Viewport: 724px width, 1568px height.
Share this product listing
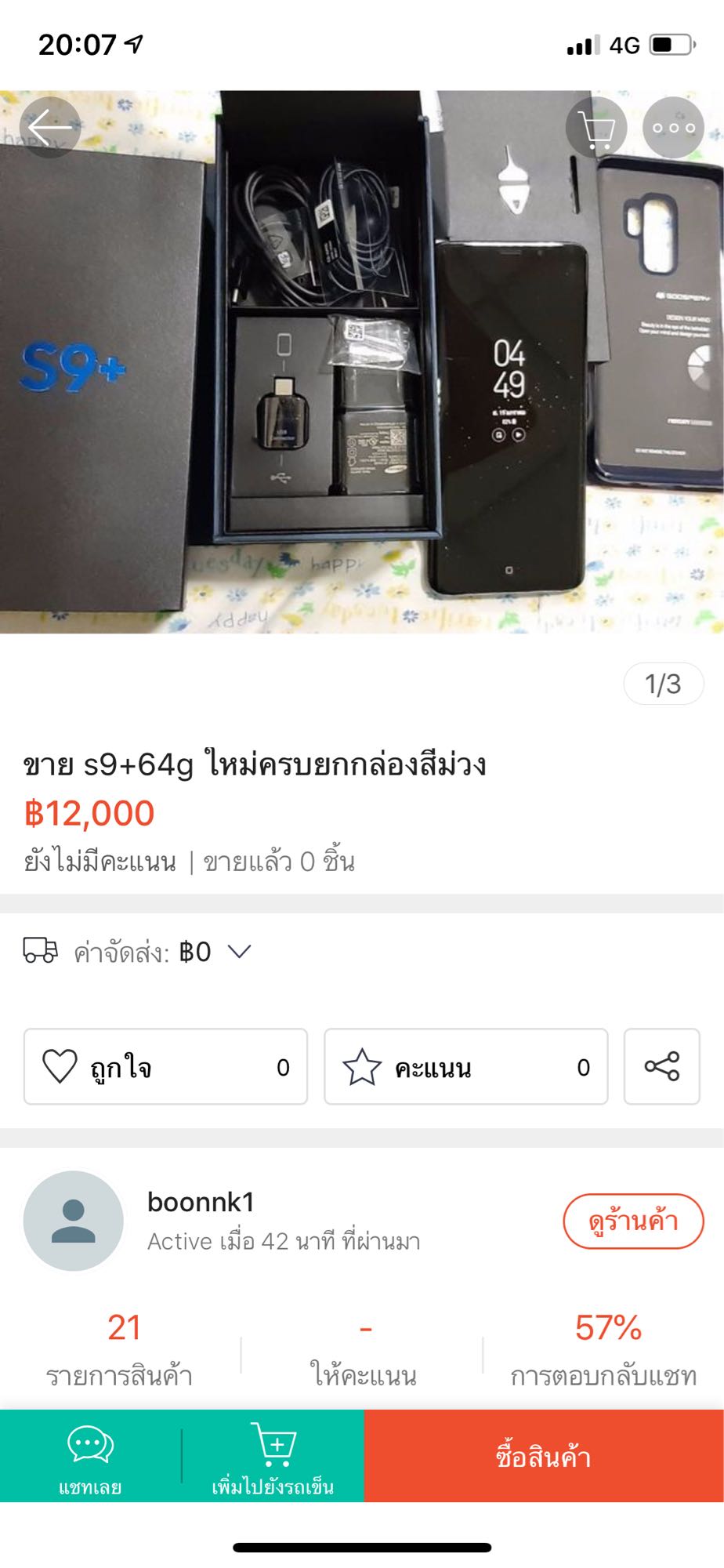662,1066
